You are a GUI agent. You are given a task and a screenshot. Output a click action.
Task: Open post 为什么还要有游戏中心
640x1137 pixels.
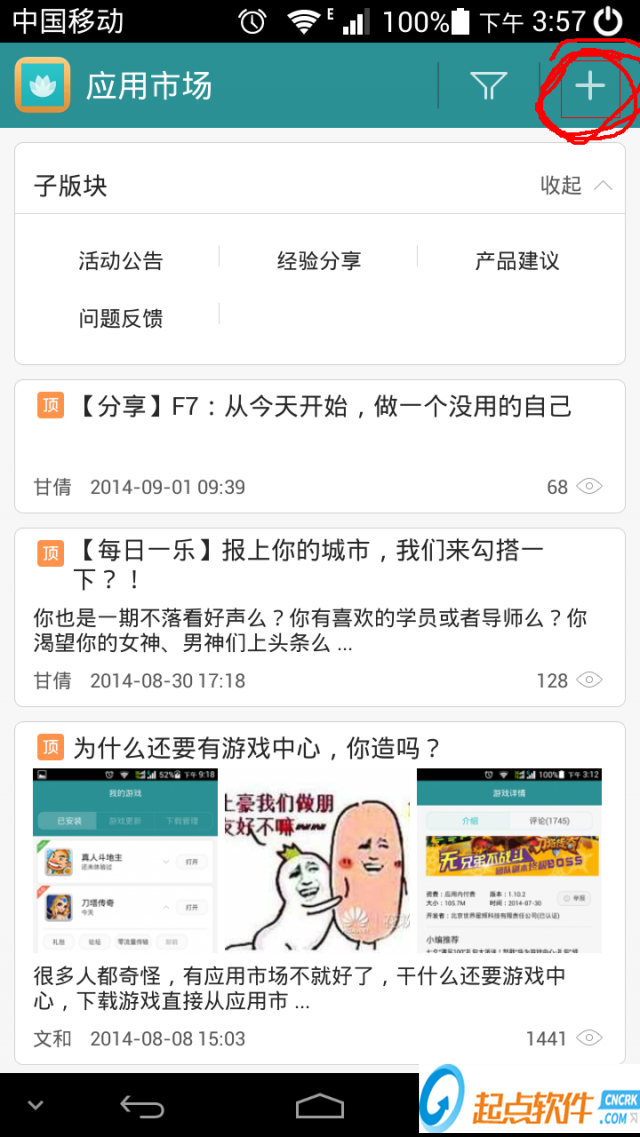point(258,748)
